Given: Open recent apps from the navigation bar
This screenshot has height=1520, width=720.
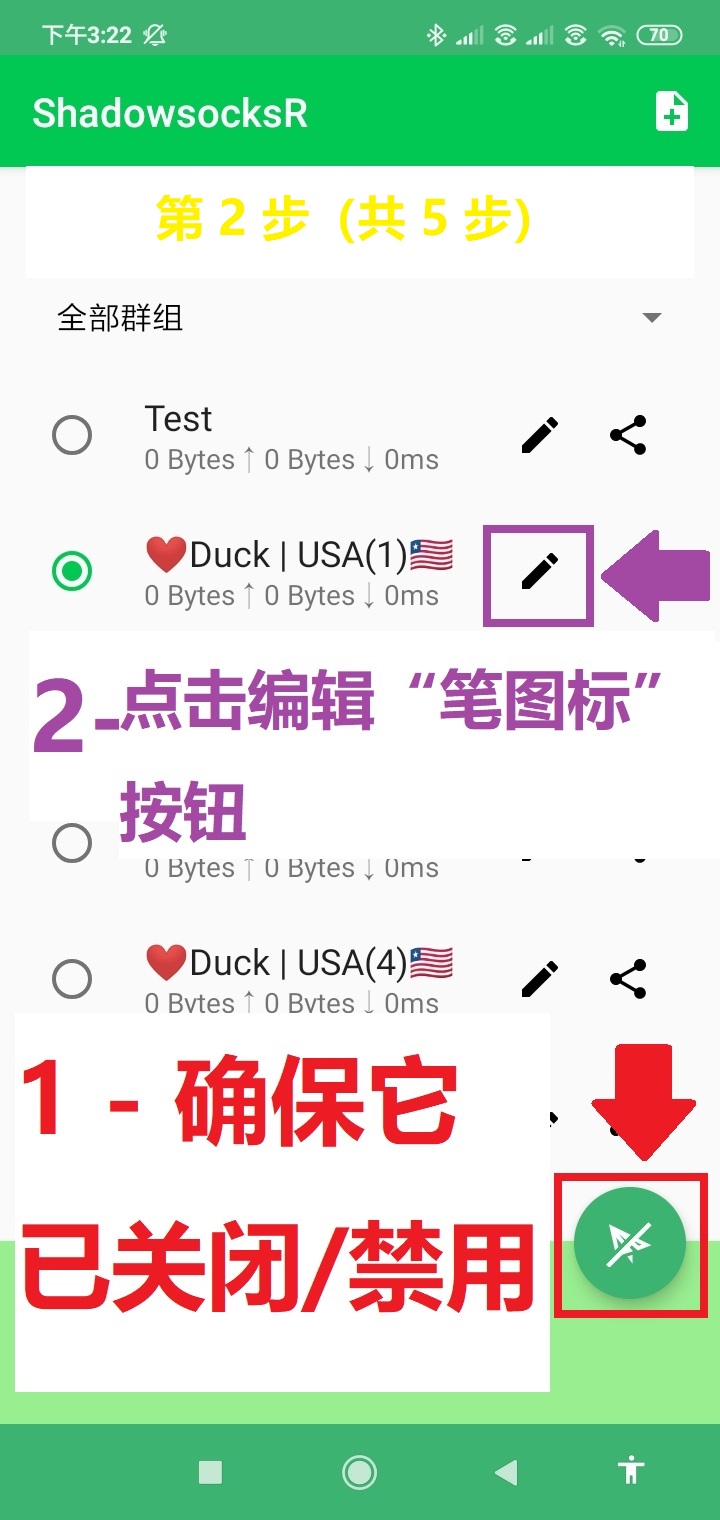Looking at the screenshot, I should tap(210, 1471).
